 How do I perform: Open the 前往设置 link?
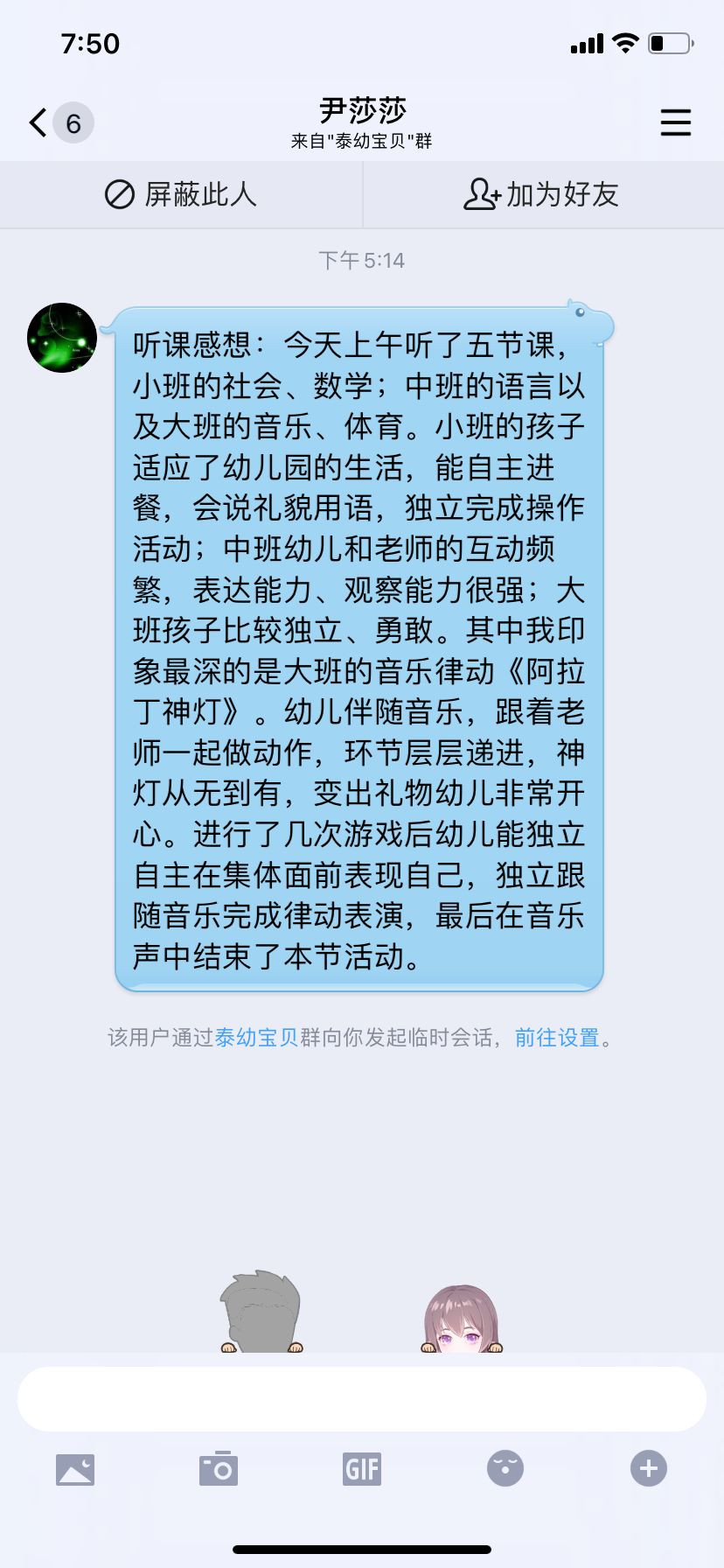[557, 1038]
